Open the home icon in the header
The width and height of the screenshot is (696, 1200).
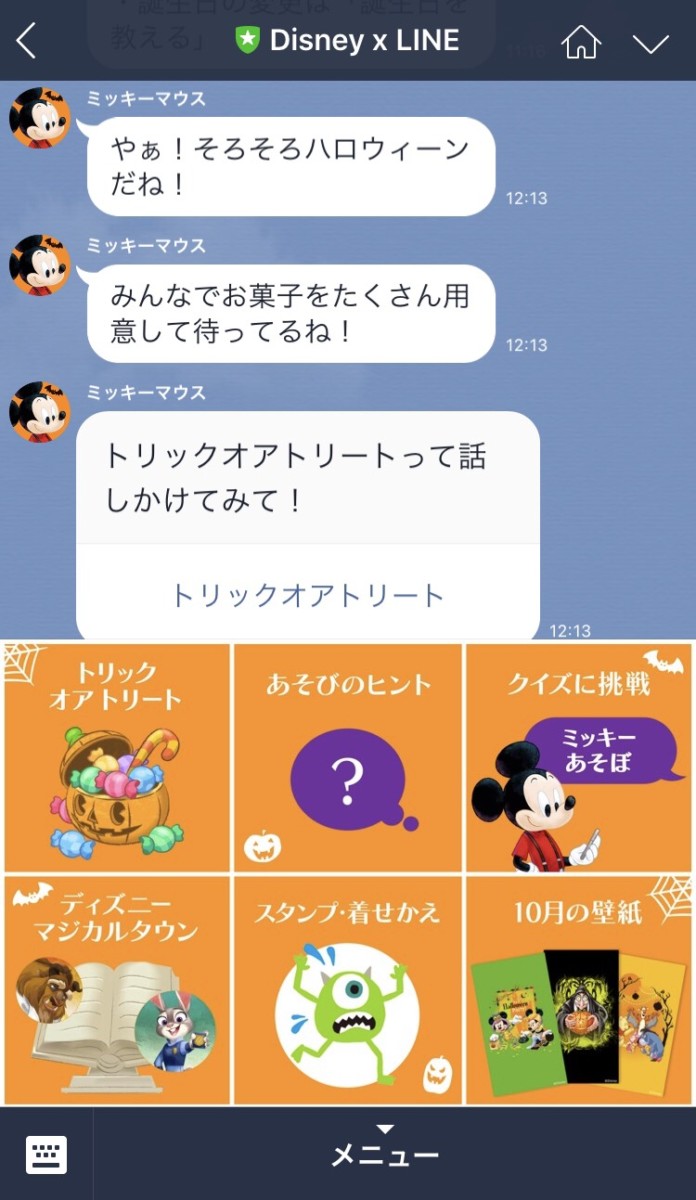pos(581,41)
